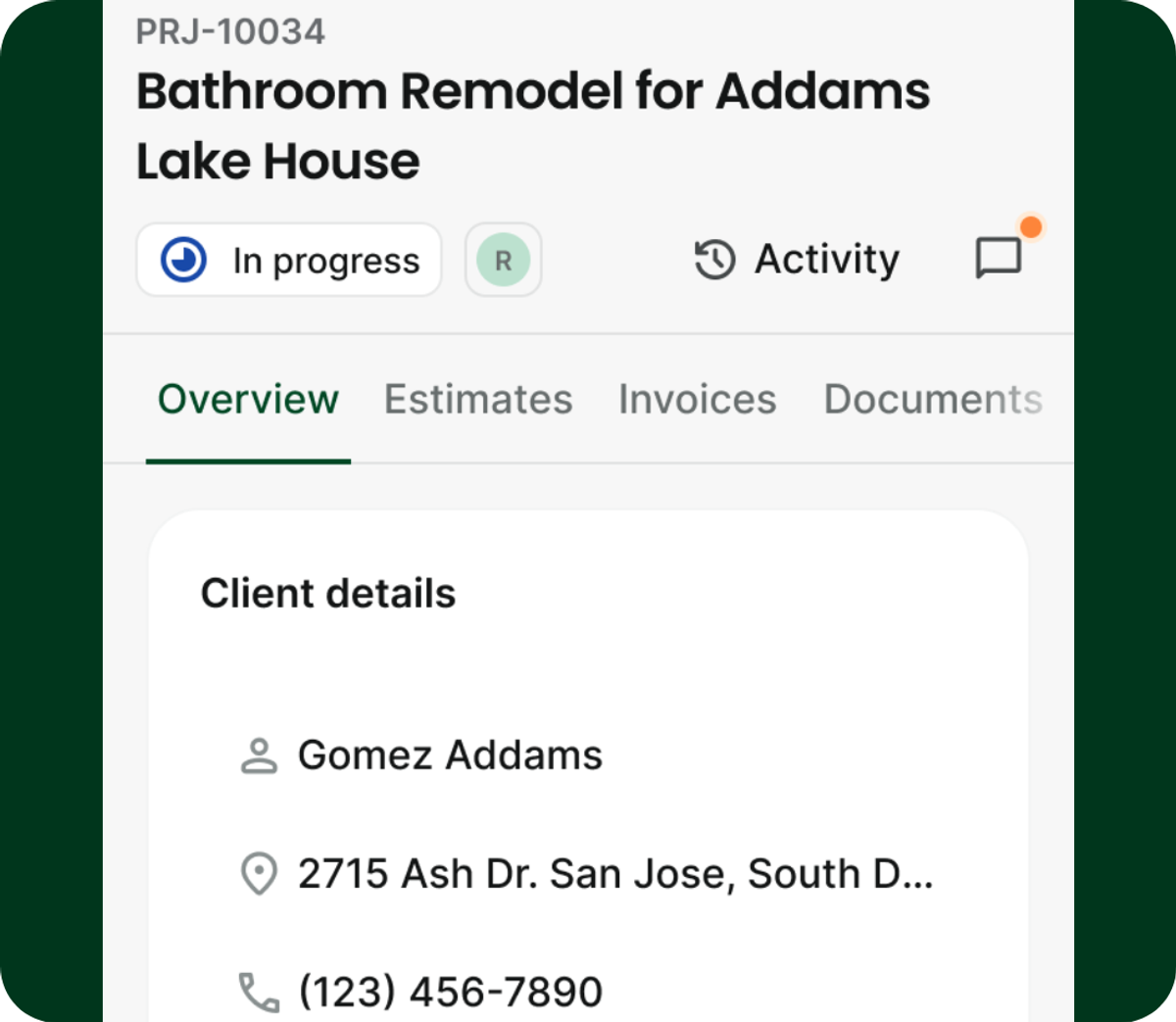1176x1022 pixels.
Task: Switch to the Overview tab
Action: (x=249, y=400)
